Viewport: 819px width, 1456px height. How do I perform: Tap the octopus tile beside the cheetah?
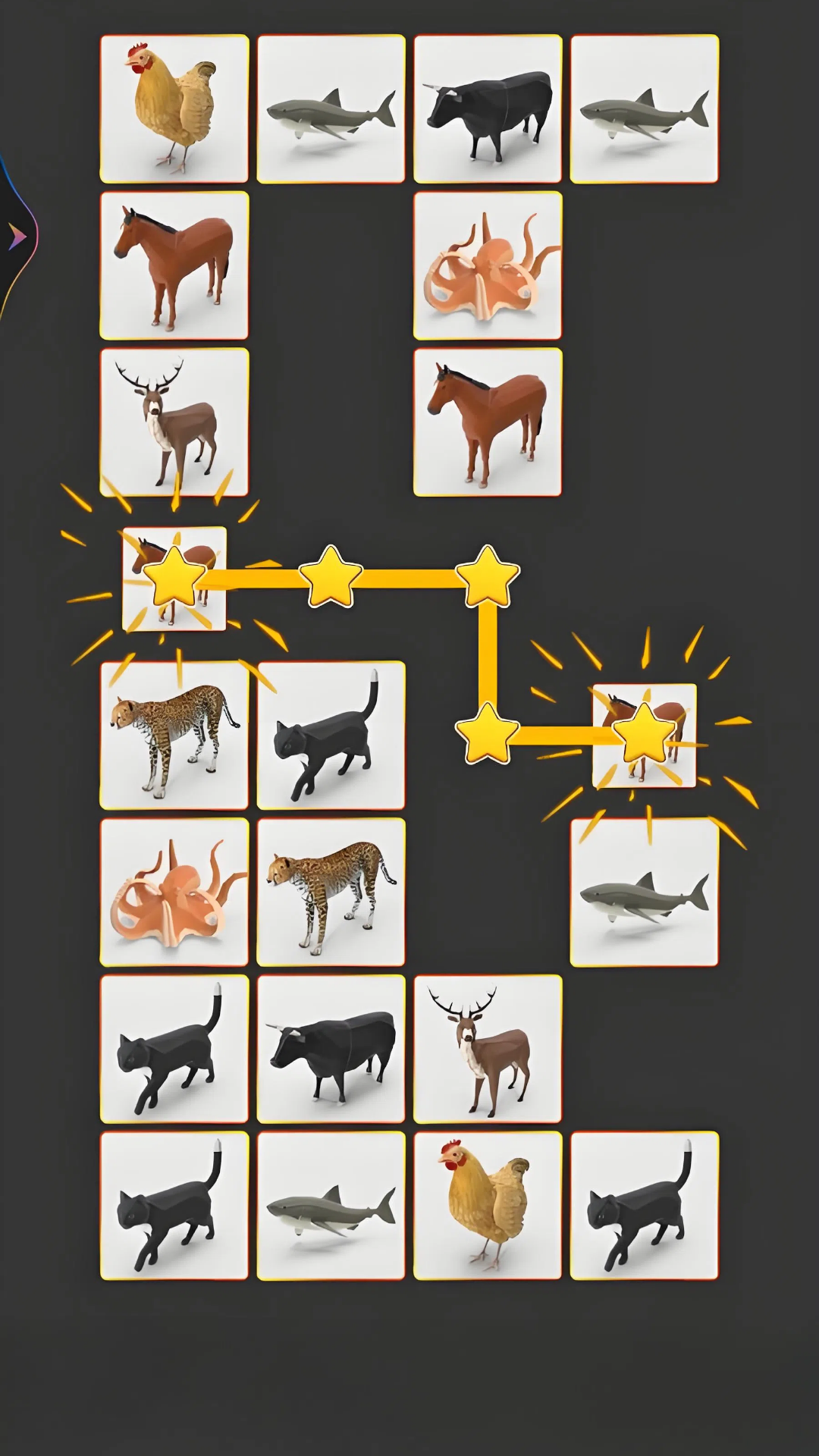point(174,892)
